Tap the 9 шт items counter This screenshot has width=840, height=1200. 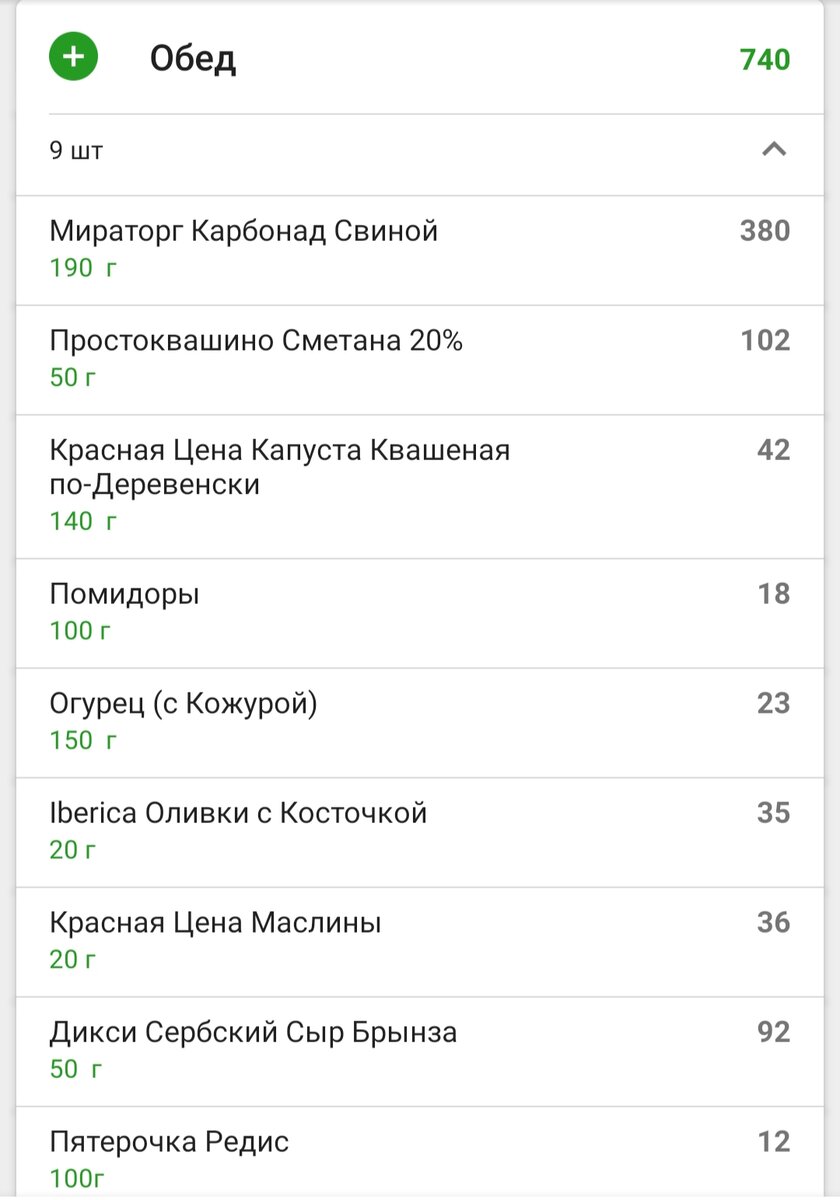[x=76, y=150]
